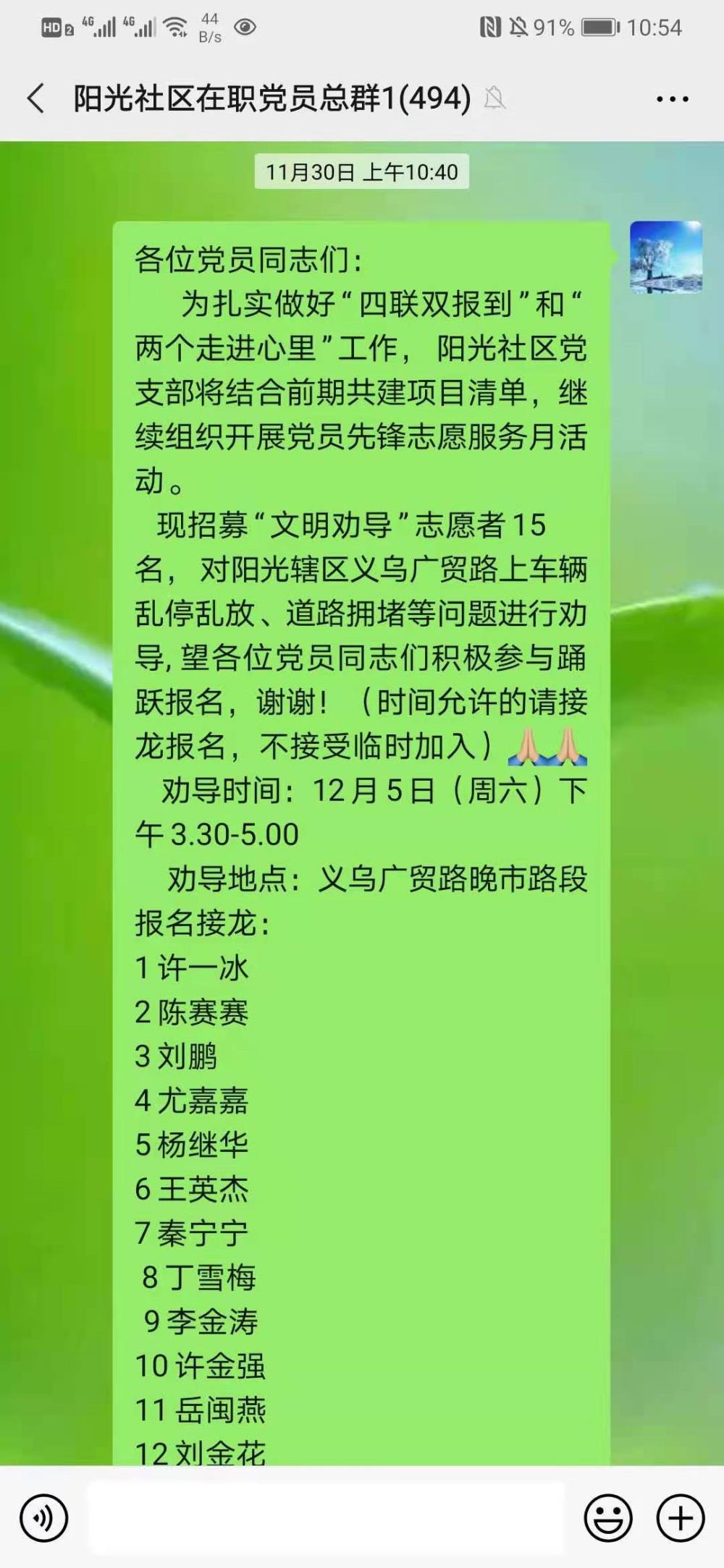View the sender's profile avatar
Screen dimensions: 724x1568
[x=665, y=257]
